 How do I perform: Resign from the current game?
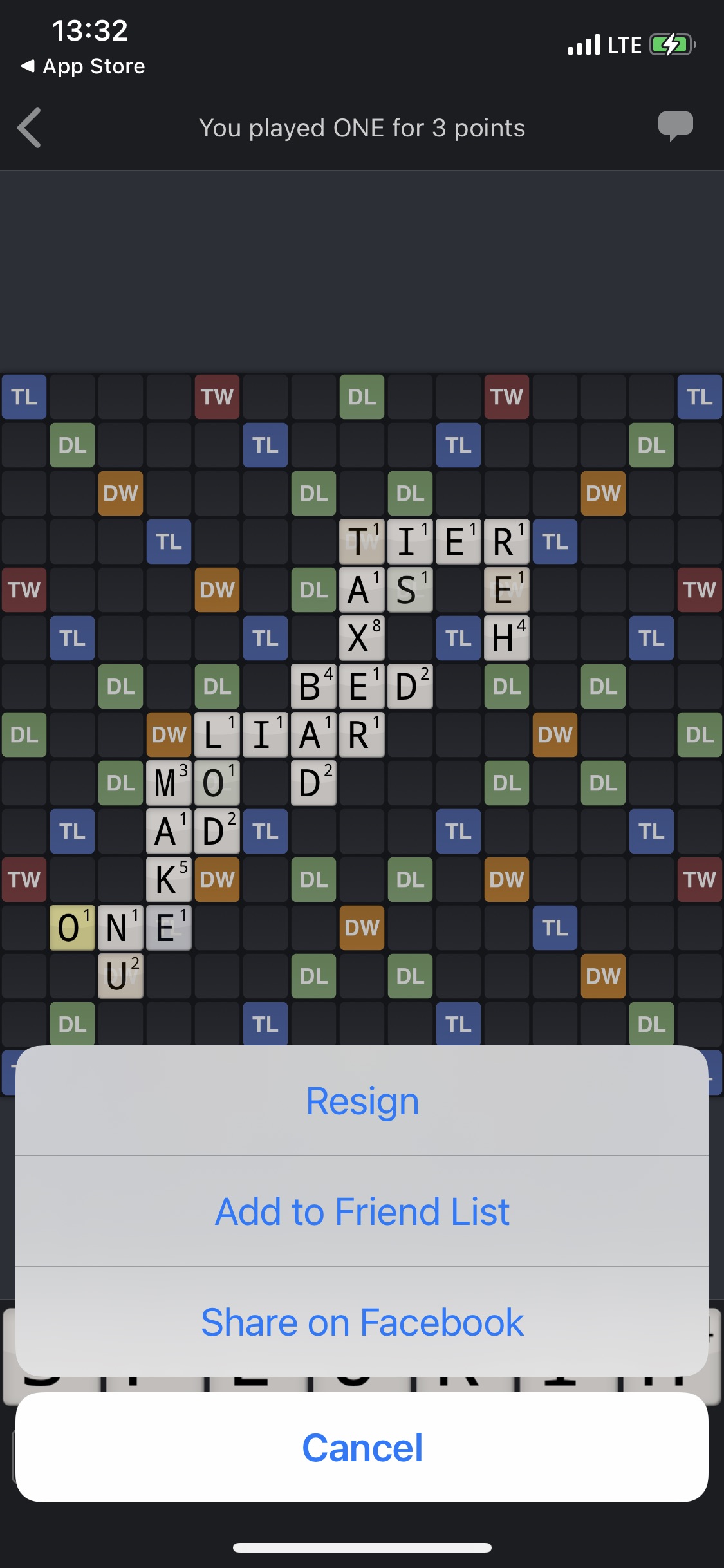(x=362, y=1101)
